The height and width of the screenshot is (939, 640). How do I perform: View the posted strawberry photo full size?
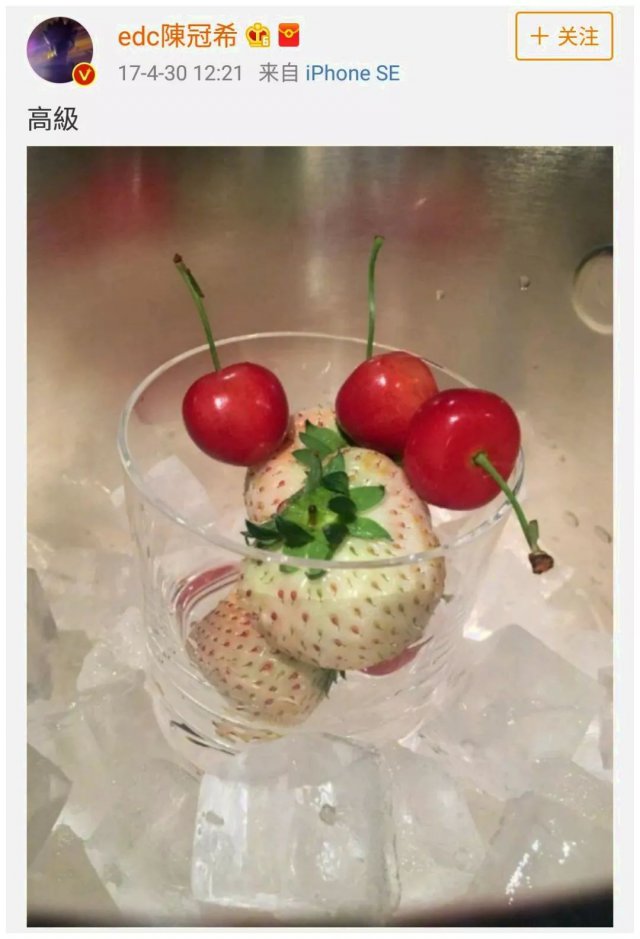(319, 535)
